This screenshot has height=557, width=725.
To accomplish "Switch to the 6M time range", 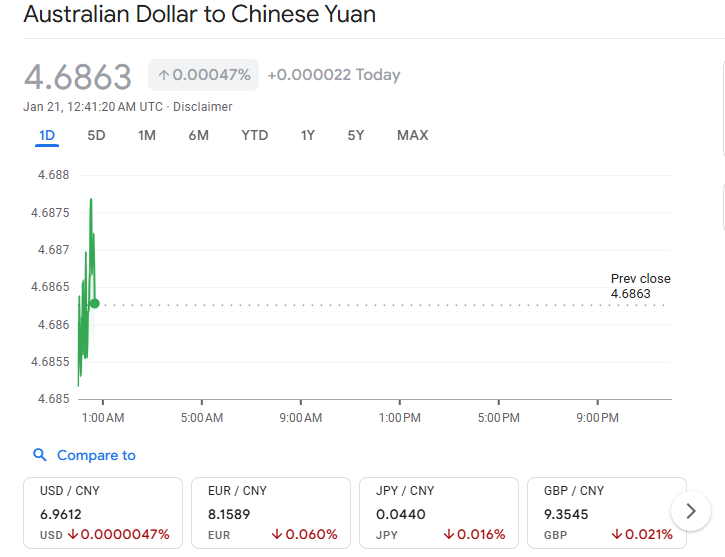I will [x=198, y=135].
